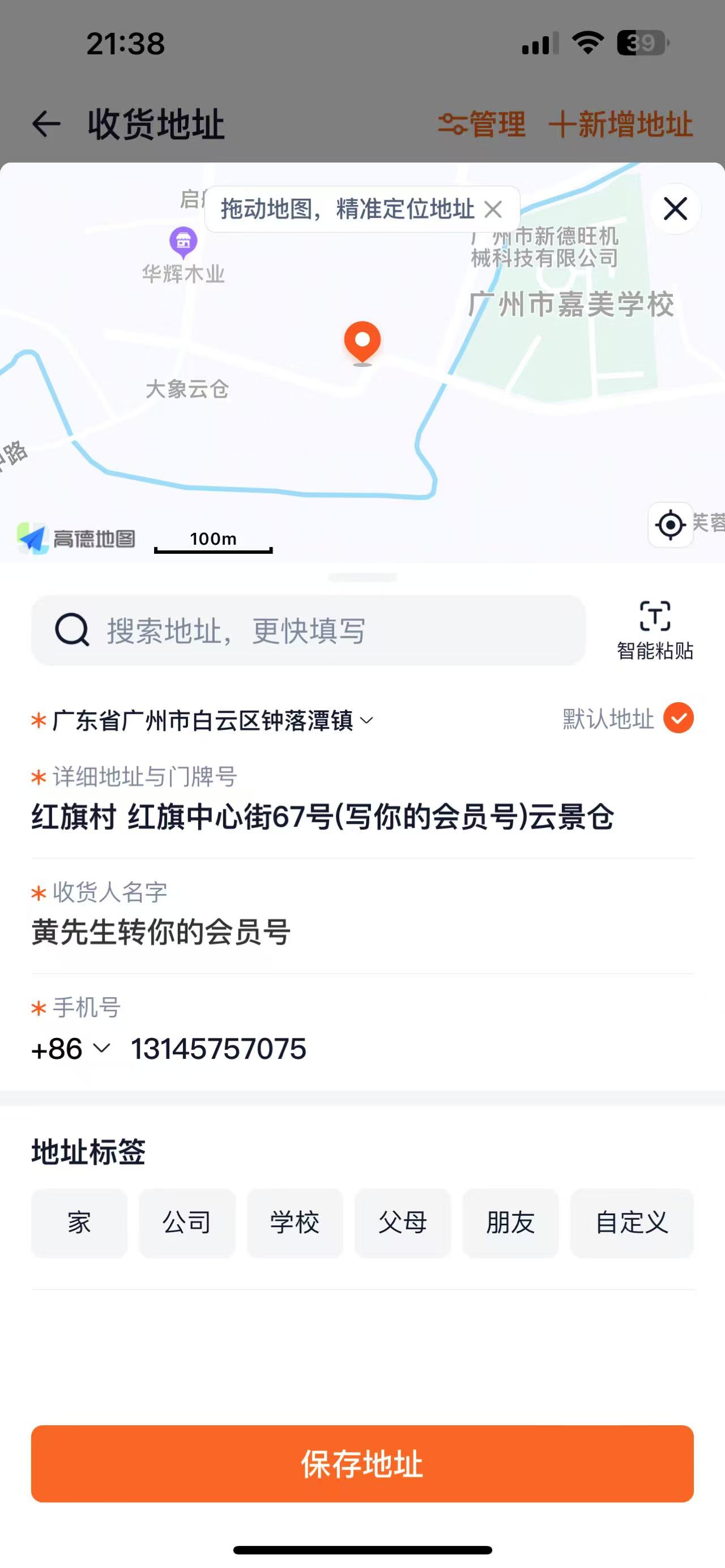The height and width of the screenshot is (1568, 725).
Task: Edit the detailed address field
Action: point(323,817)
